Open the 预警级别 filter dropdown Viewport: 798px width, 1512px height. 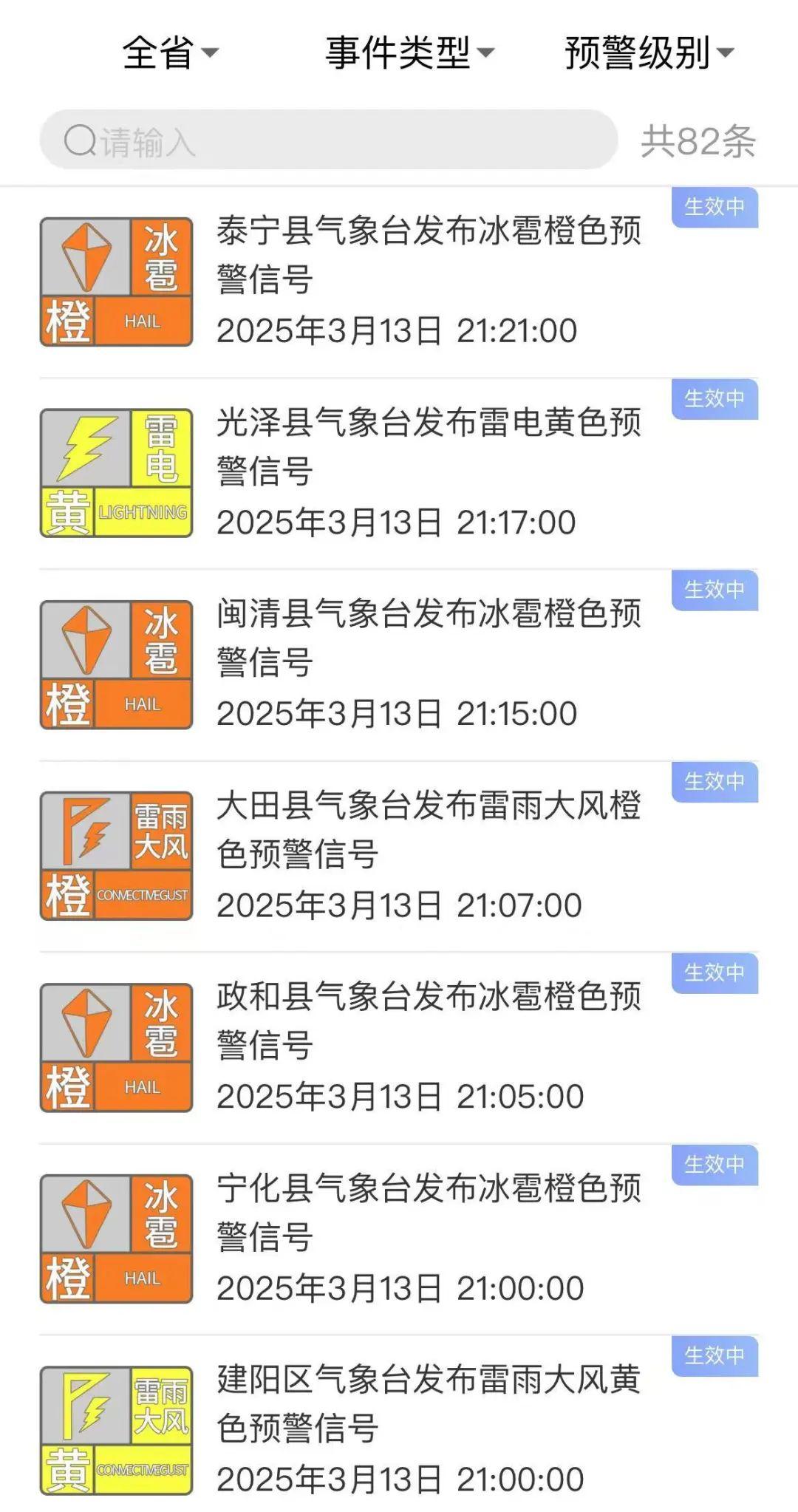point(649,52)
